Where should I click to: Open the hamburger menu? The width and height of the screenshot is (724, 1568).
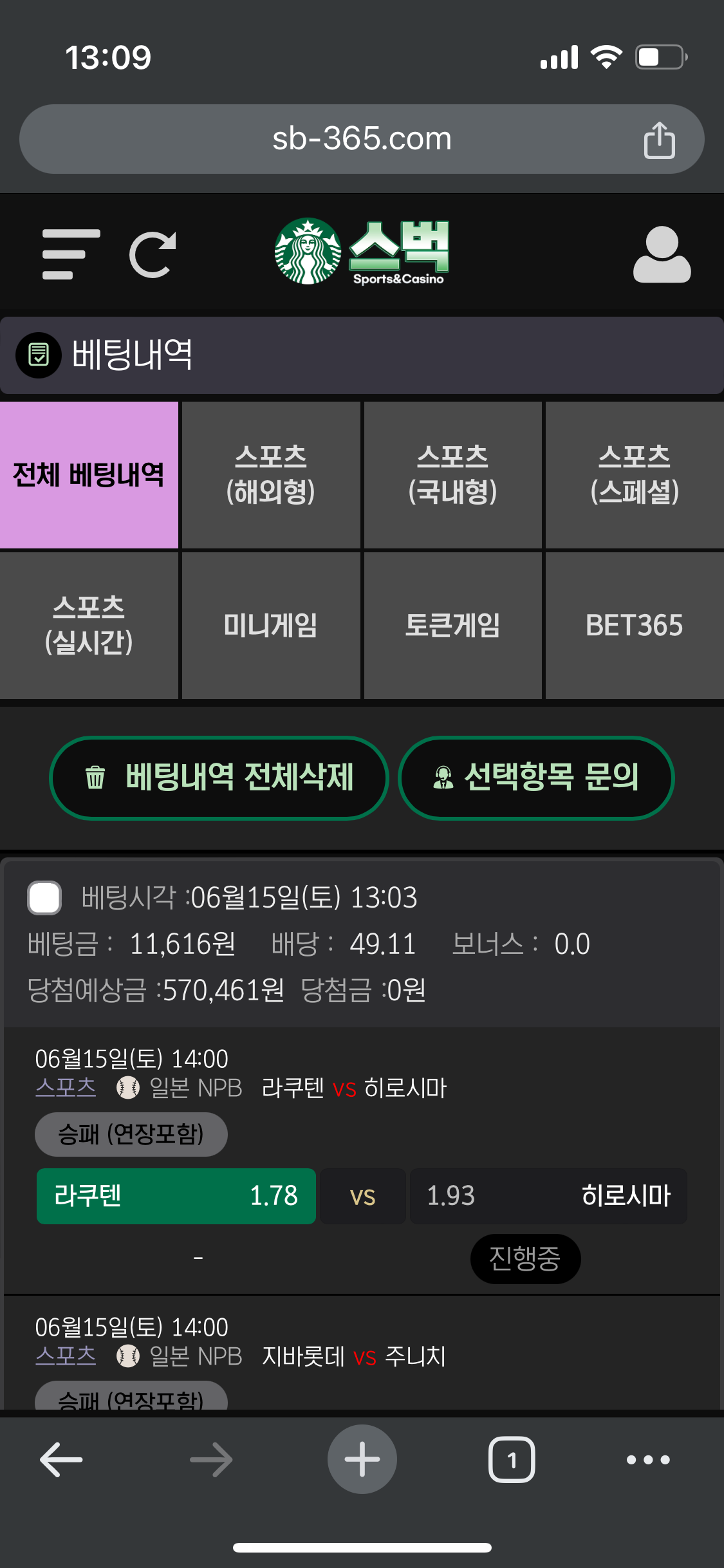coord(71,254)
